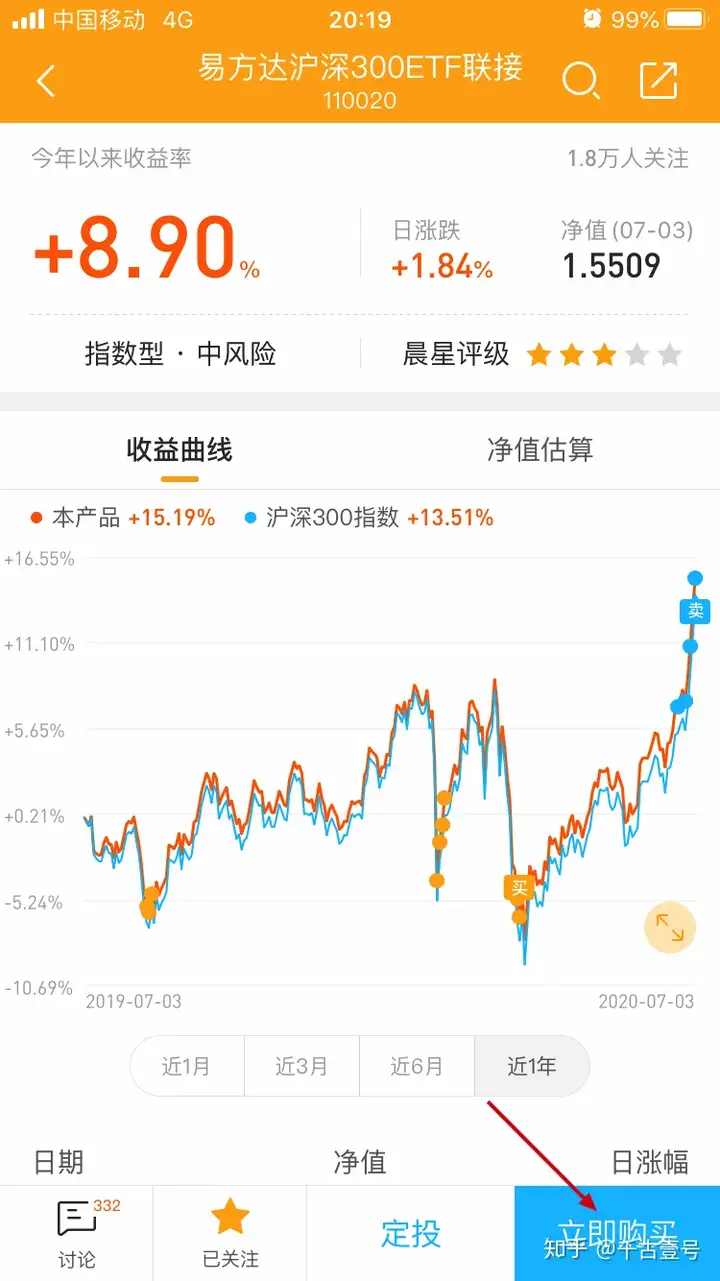This screenshot has width=720, height=1281.
Task: Show the 近6月 time range
Action: pos(416,1066)
